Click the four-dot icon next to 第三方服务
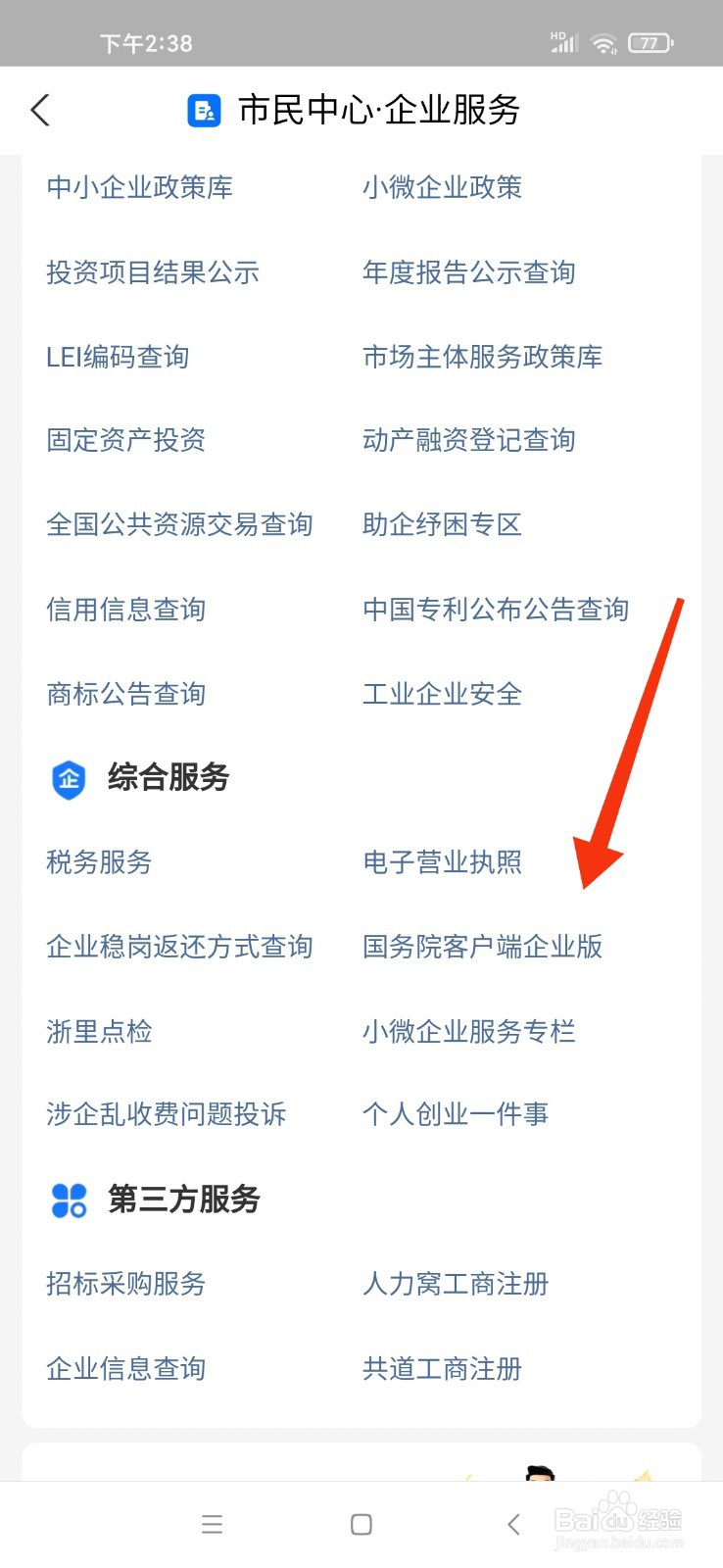This screenshot has height=1568, width=723. coord(67,1198)
